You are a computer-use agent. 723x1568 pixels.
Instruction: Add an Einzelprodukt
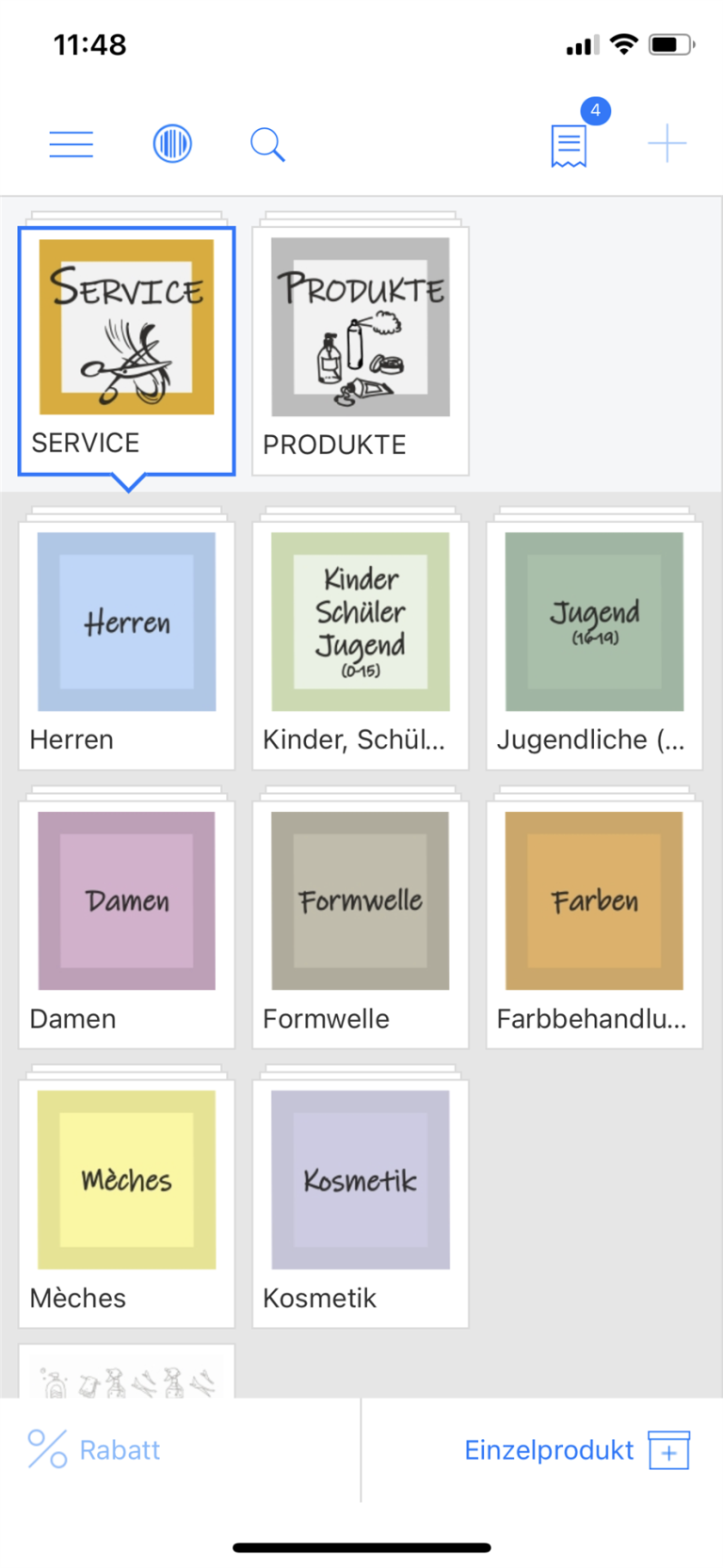577,1449
